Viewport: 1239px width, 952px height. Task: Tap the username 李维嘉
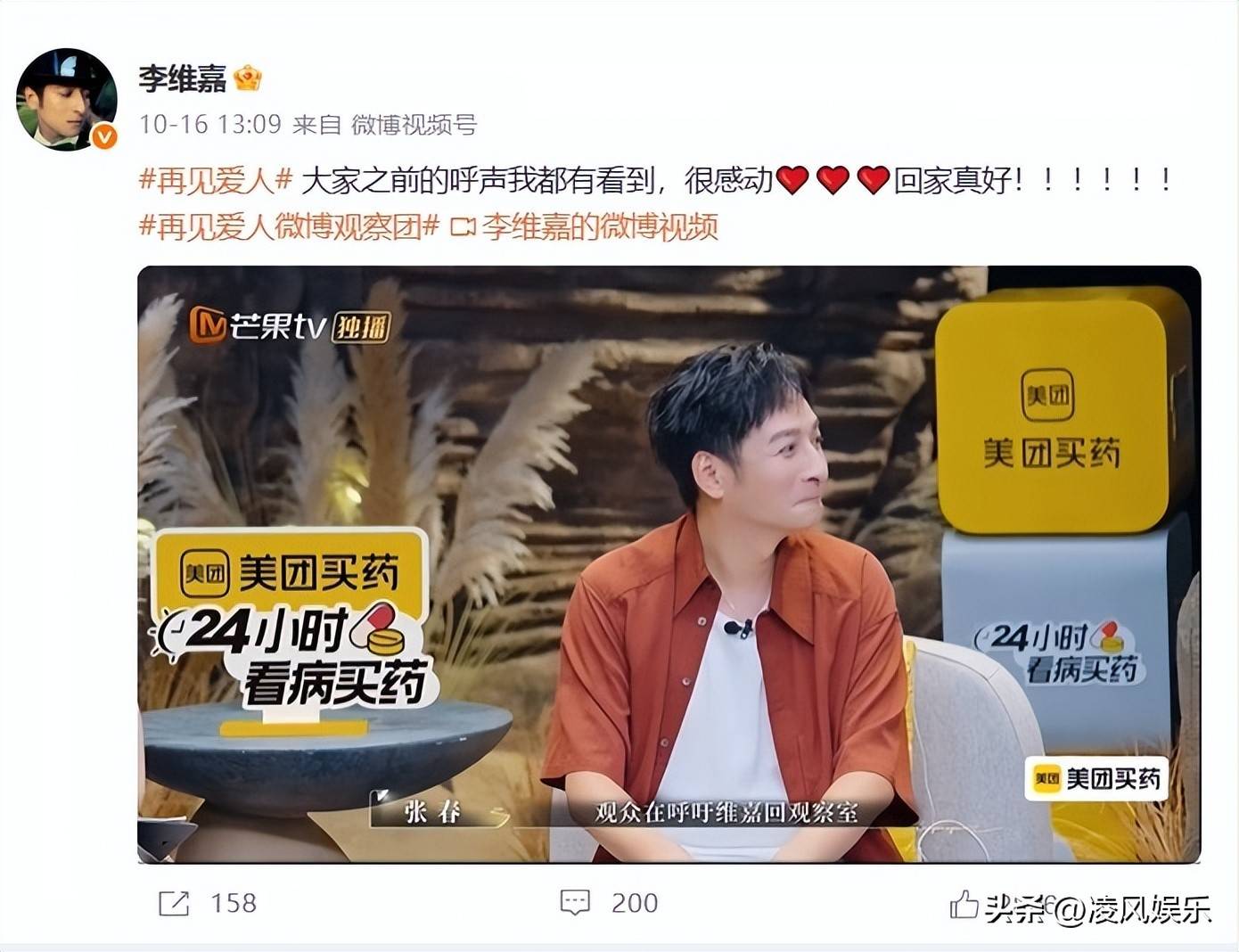[182, 78]
